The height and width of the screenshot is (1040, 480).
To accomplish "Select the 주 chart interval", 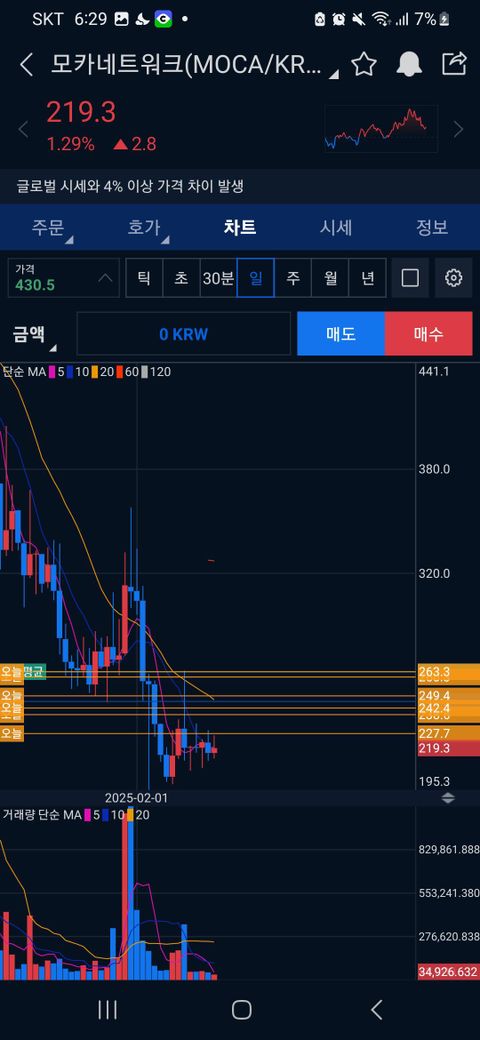I will click(x=293, y=278).
